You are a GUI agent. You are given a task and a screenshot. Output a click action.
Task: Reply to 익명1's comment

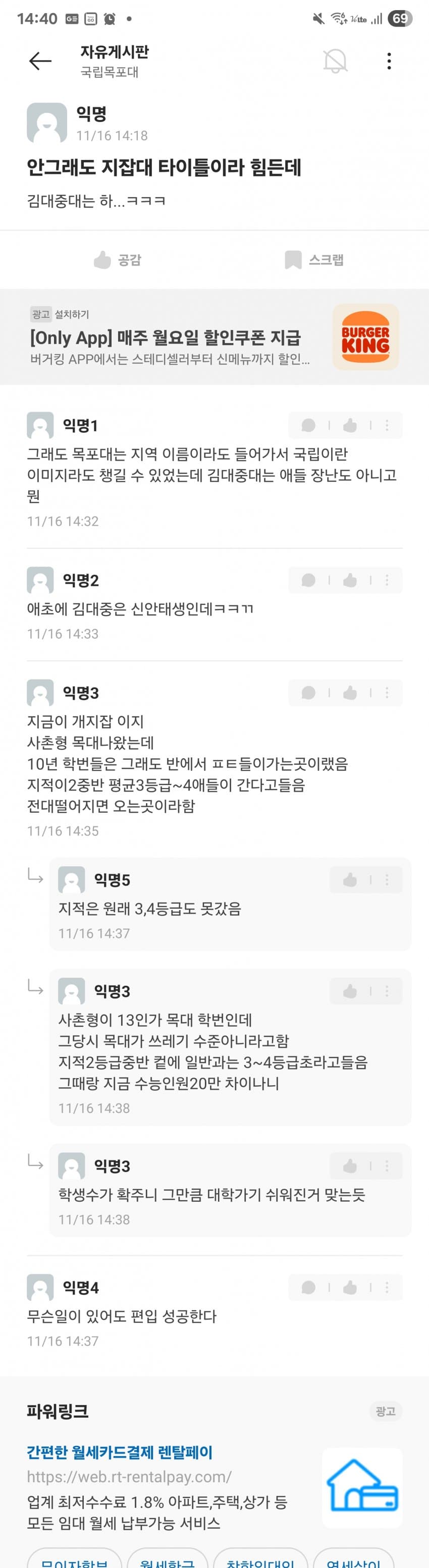308,425
